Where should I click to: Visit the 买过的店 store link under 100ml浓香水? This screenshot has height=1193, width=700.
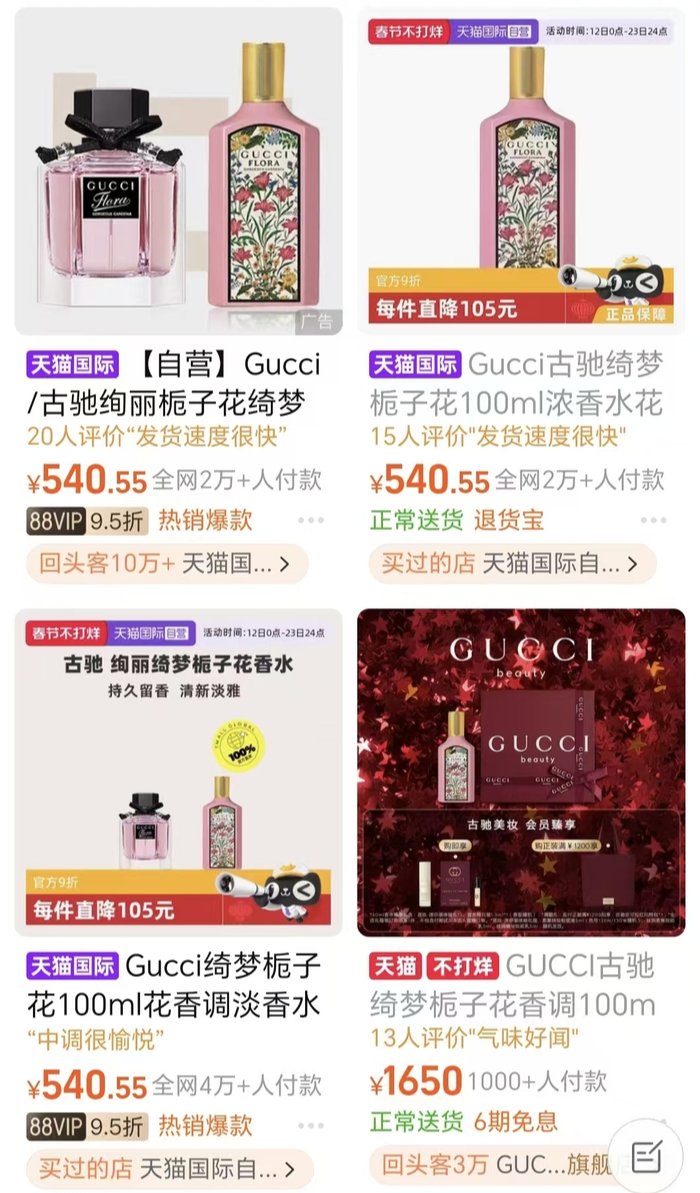pos(511,564)
